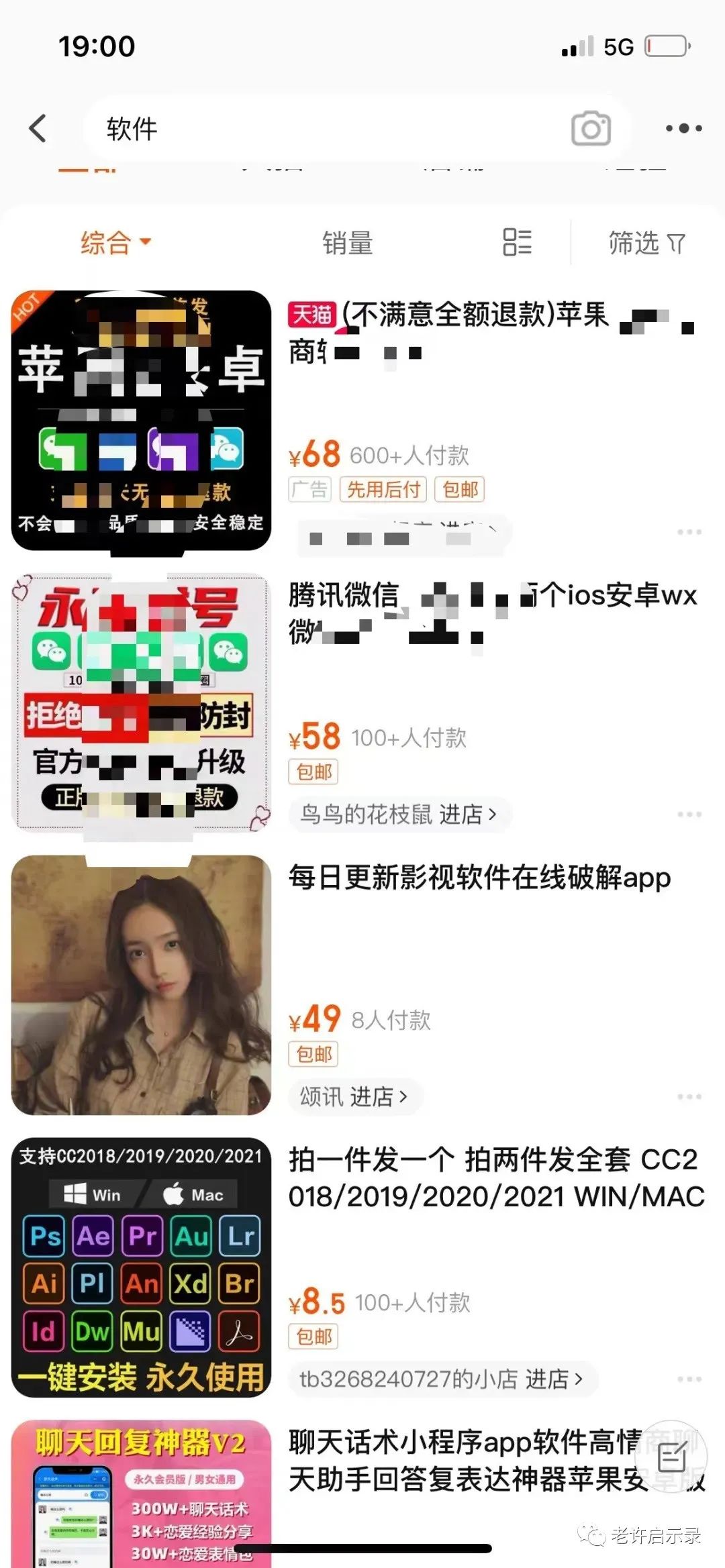This screenshot has width=725, height=1568.
Task: Enter the 颂讯 shop
Action: (x=354, y=1097)
